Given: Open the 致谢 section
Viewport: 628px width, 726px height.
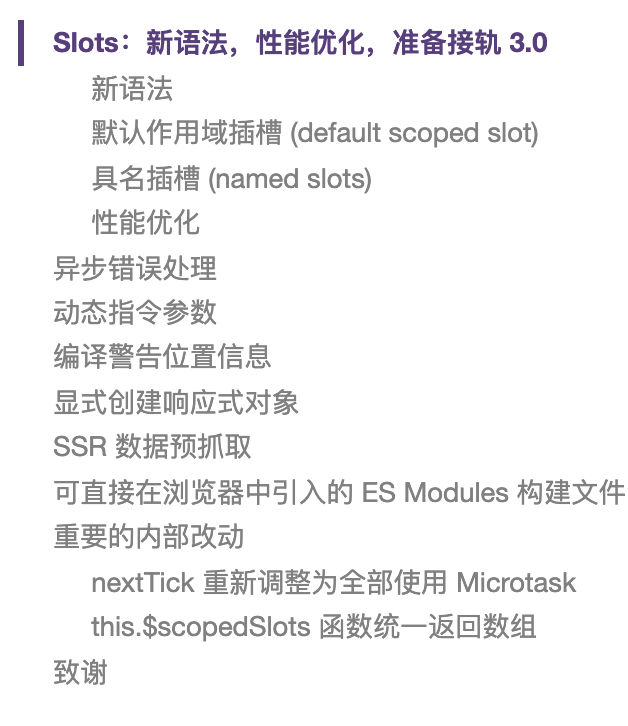Looking at the screenshot, I should pyautogui.click(x=80, y=672).
